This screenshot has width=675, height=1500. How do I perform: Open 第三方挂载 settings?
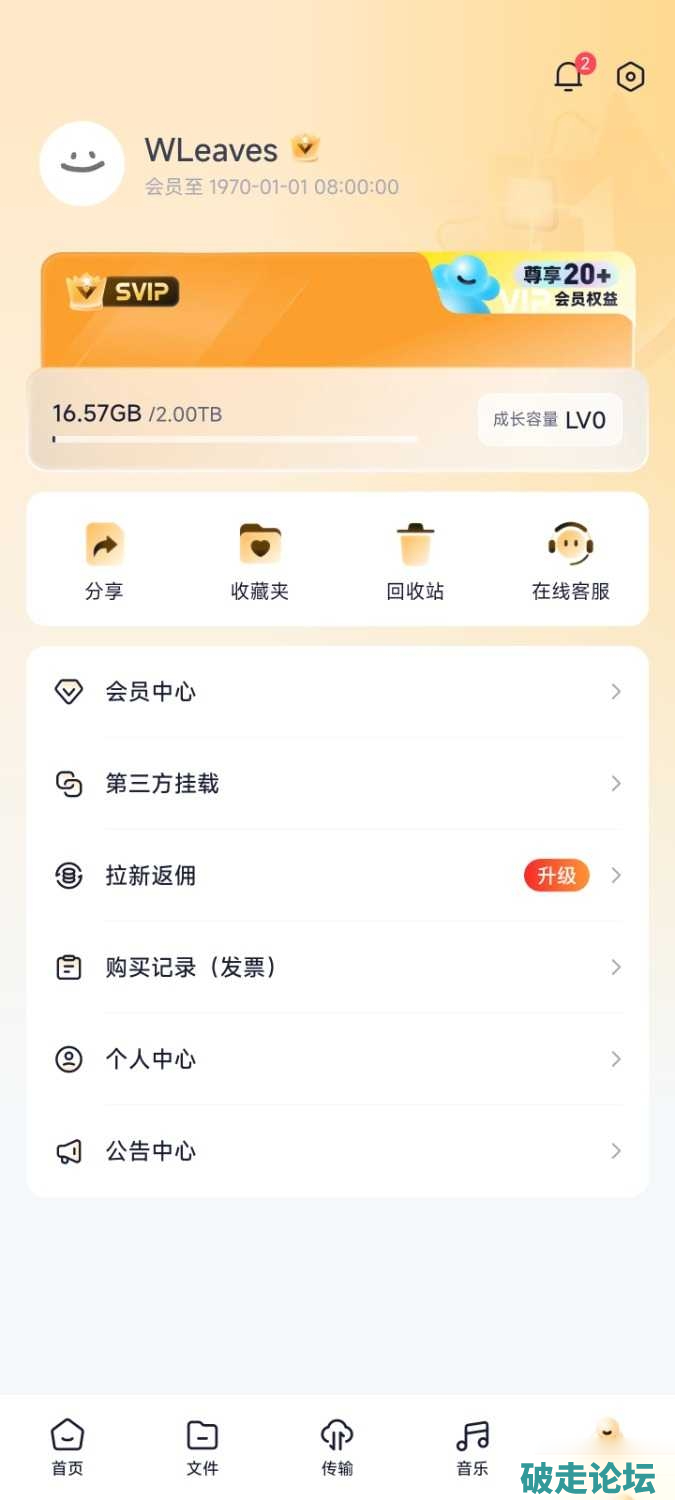[x=337, y=784]
